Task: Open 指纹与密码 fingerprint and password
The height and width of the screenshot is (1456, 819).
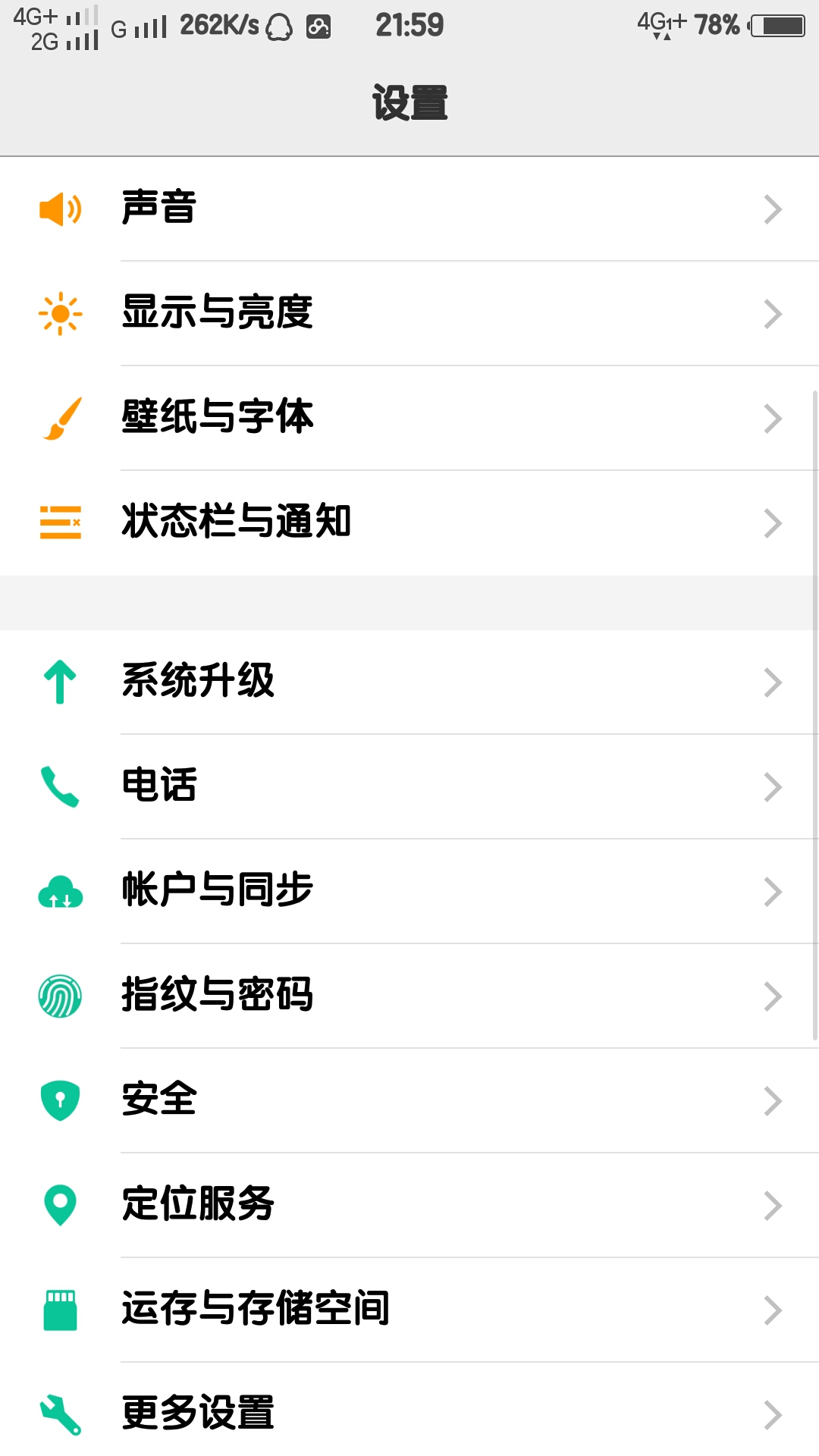Action: [409, 996]
